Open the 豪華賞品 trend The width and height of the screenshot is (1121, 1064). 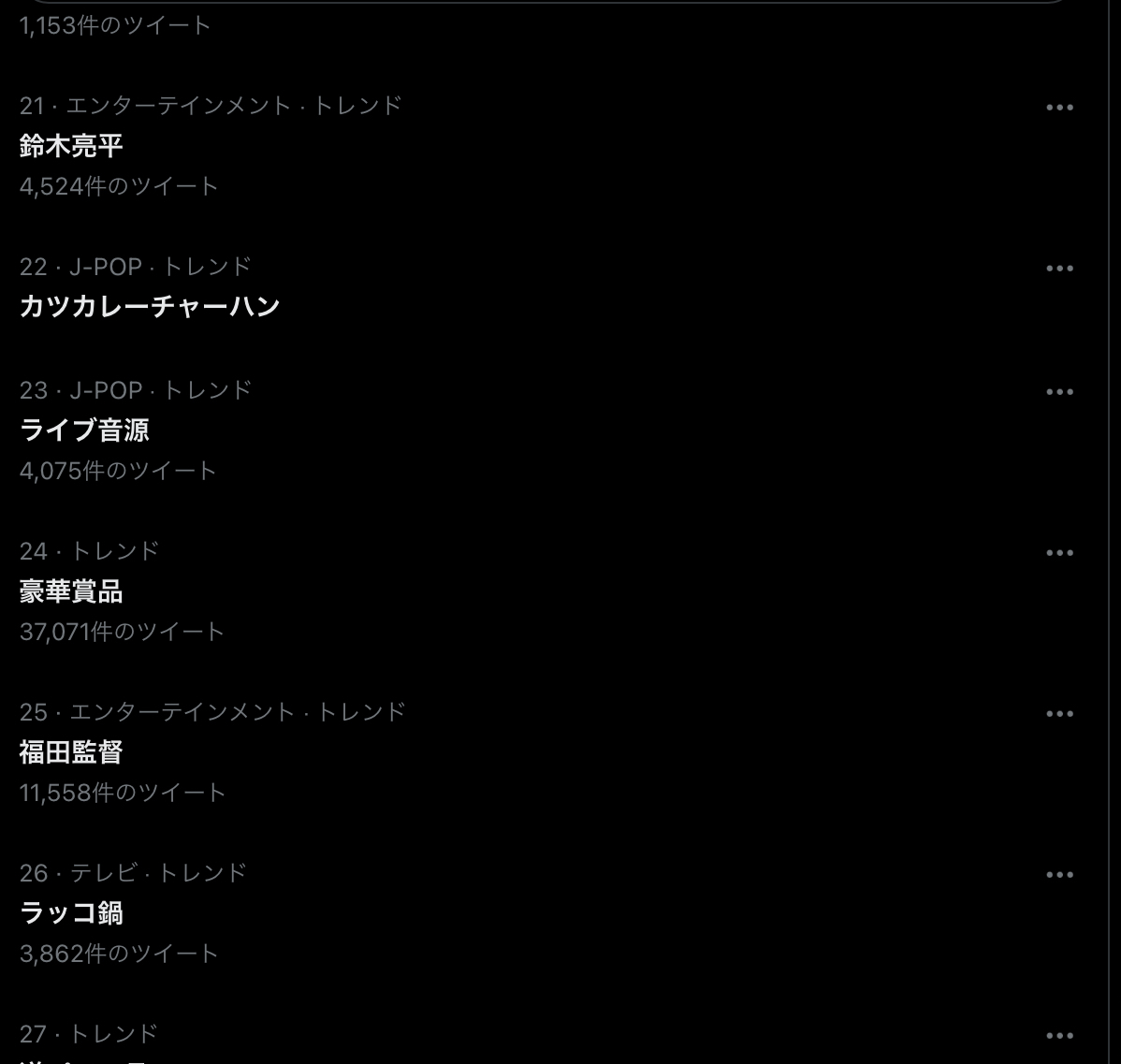pyautogui.click(x=71, y=591)
